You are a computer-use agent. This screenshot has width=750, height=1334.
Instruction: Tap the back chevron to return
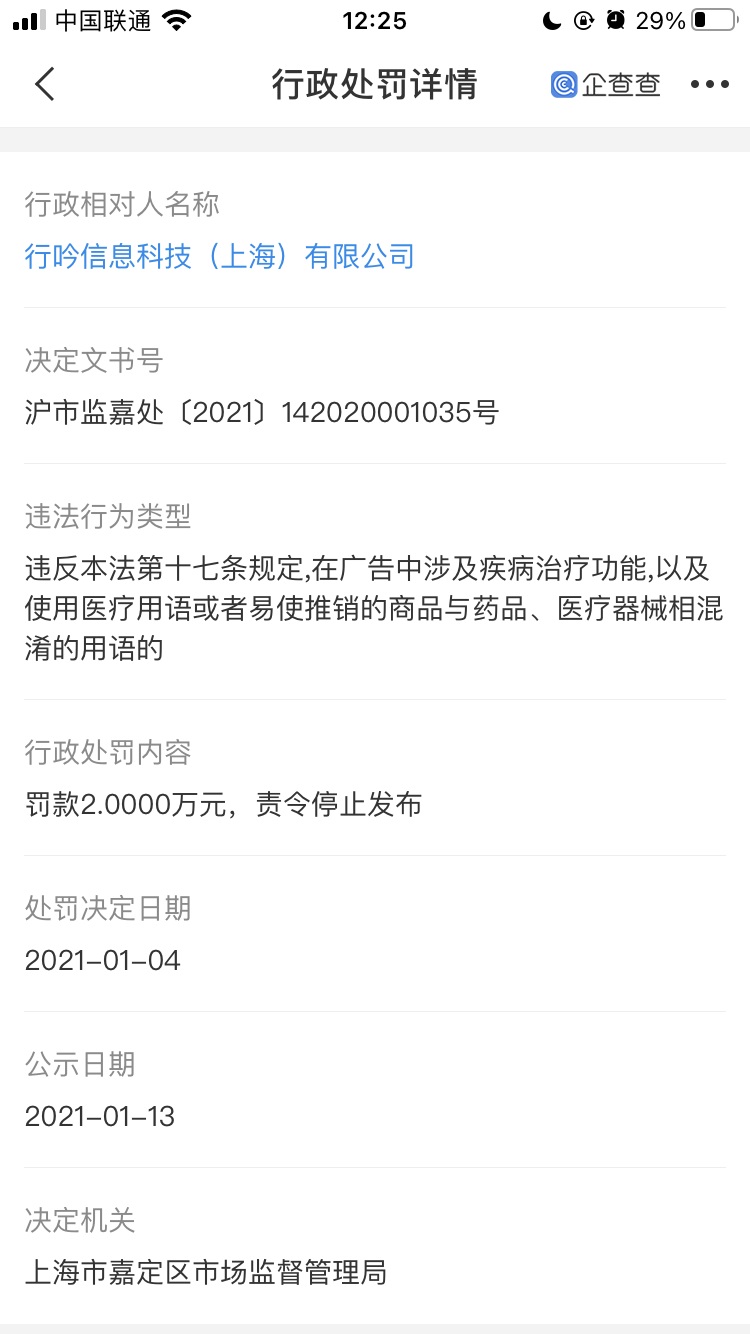click(x=42, y=85)
